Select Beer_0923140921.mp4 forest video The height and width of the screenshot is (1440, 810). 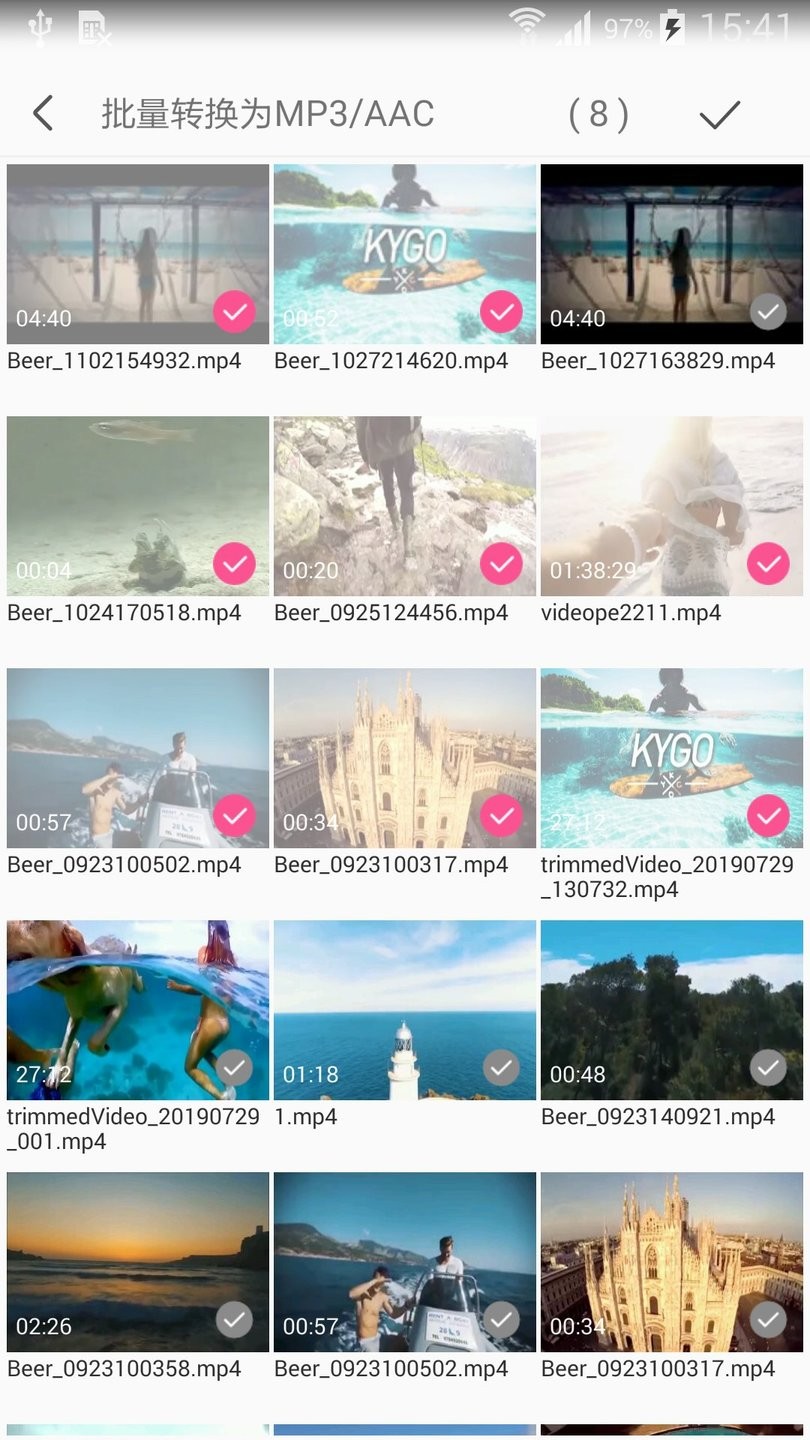point(769,1068)
